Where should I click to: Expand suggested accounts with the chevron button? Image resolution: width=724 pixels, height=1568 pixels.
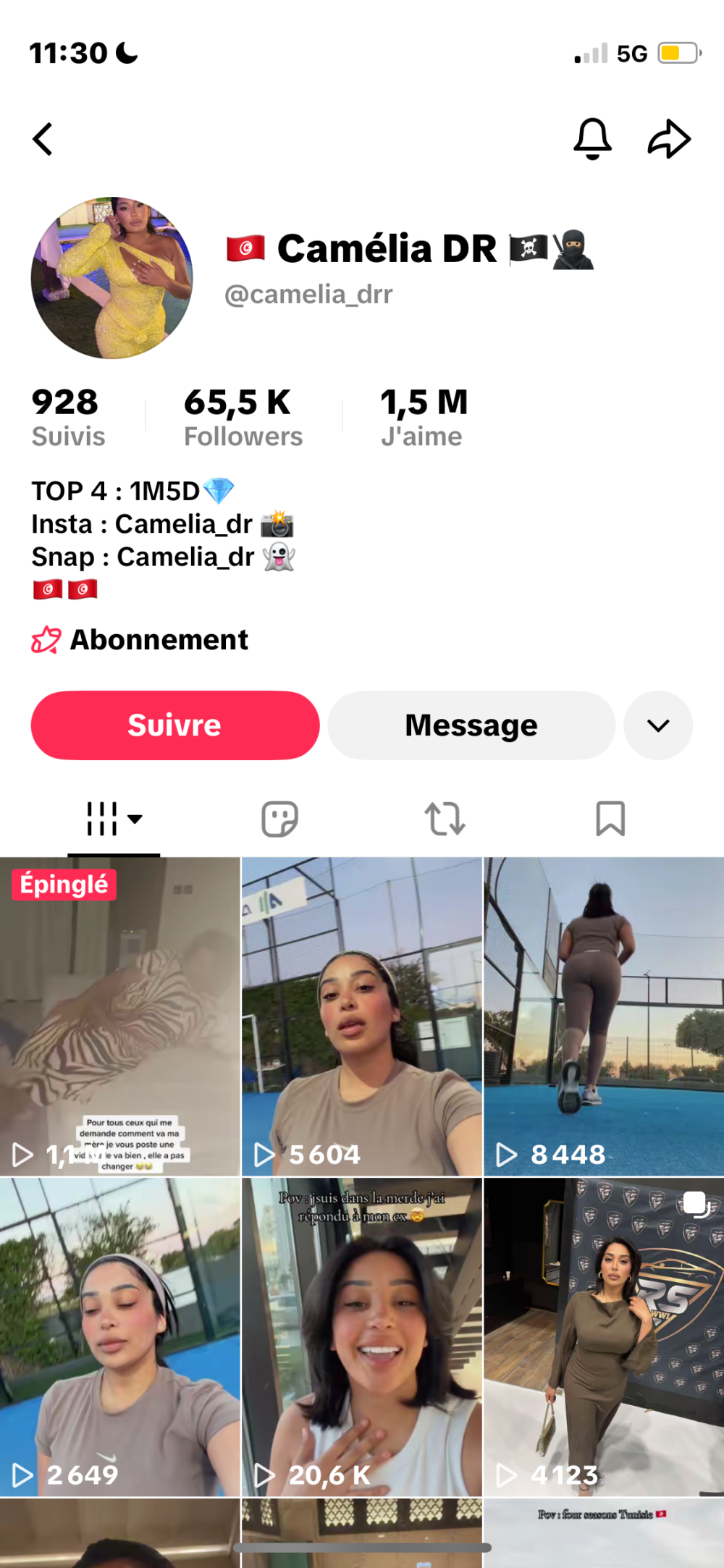[658, 725]
